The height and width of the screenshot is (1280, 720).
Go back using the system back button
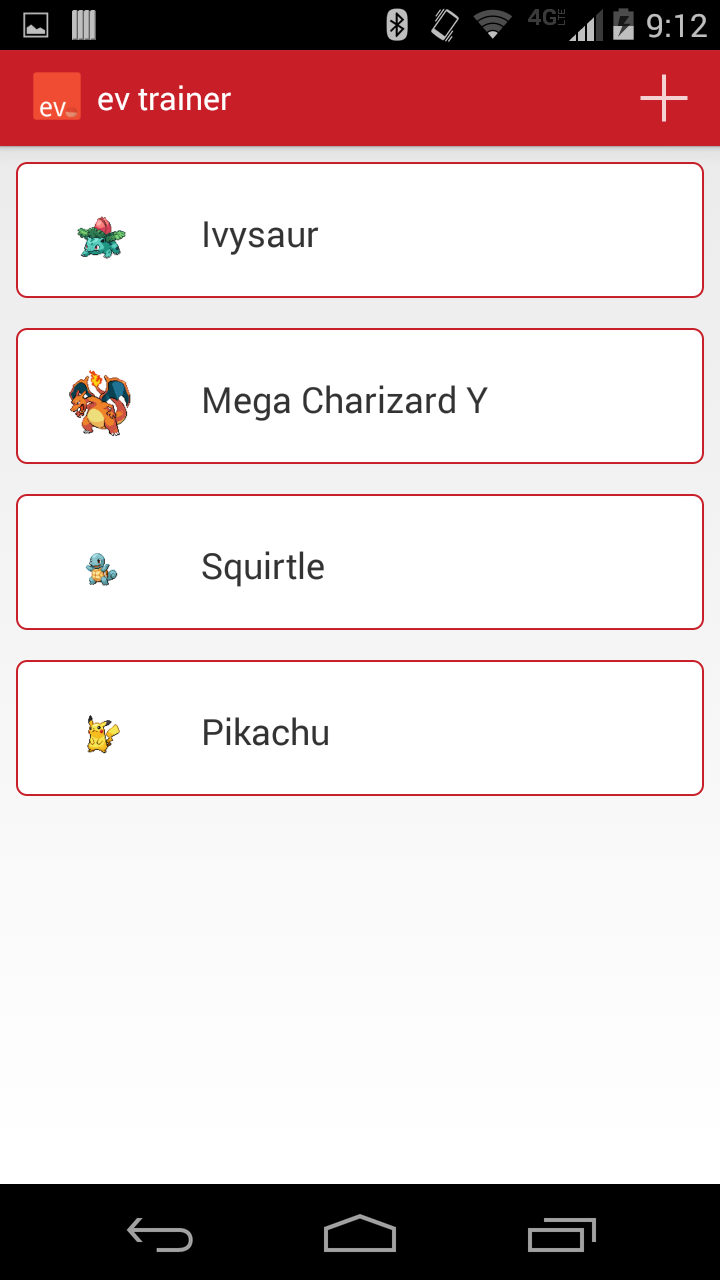[x=160, y=1234]
